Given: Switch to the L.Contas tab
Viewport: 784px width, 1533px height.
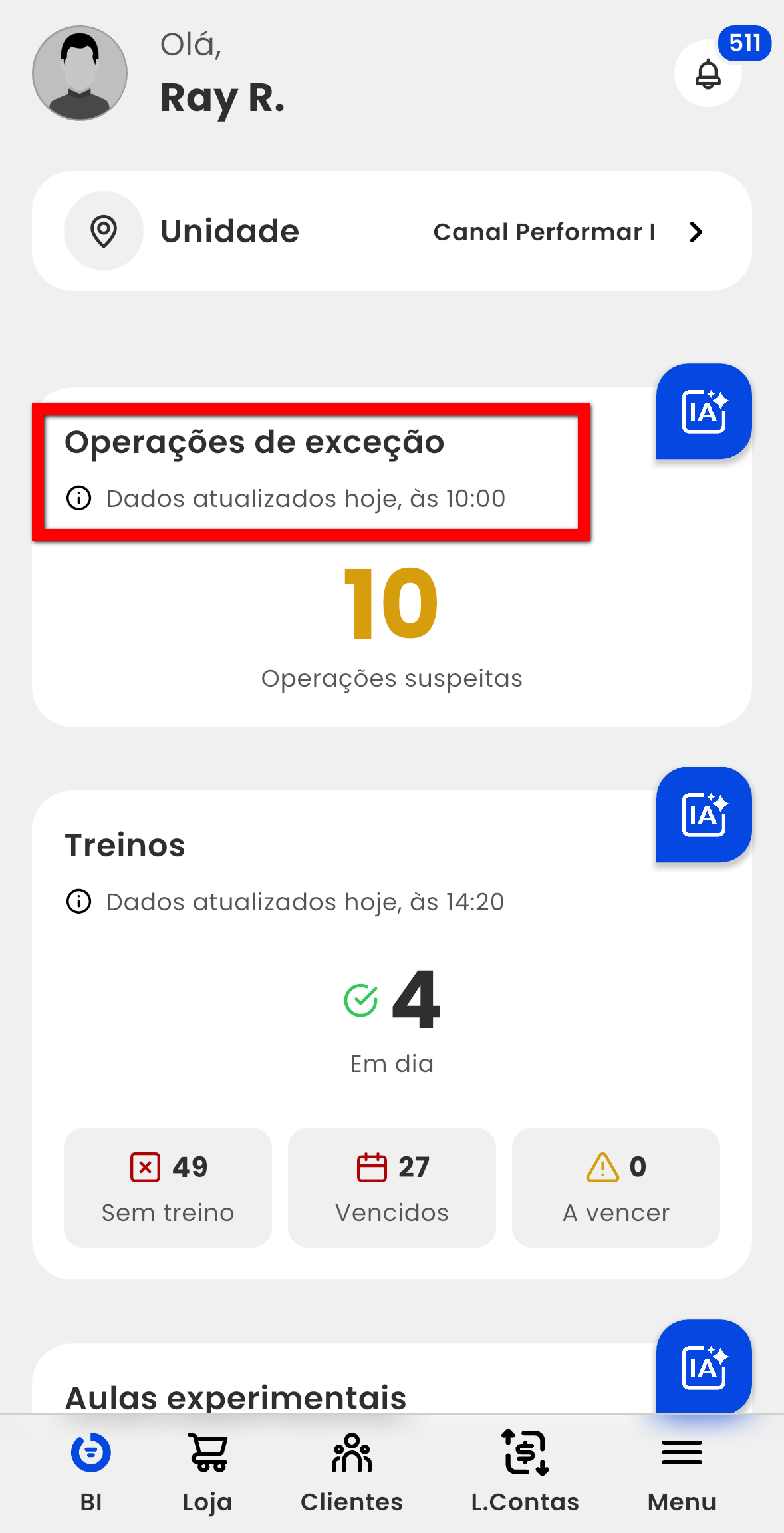Looking at the screenshot, I should [525, 1472].
